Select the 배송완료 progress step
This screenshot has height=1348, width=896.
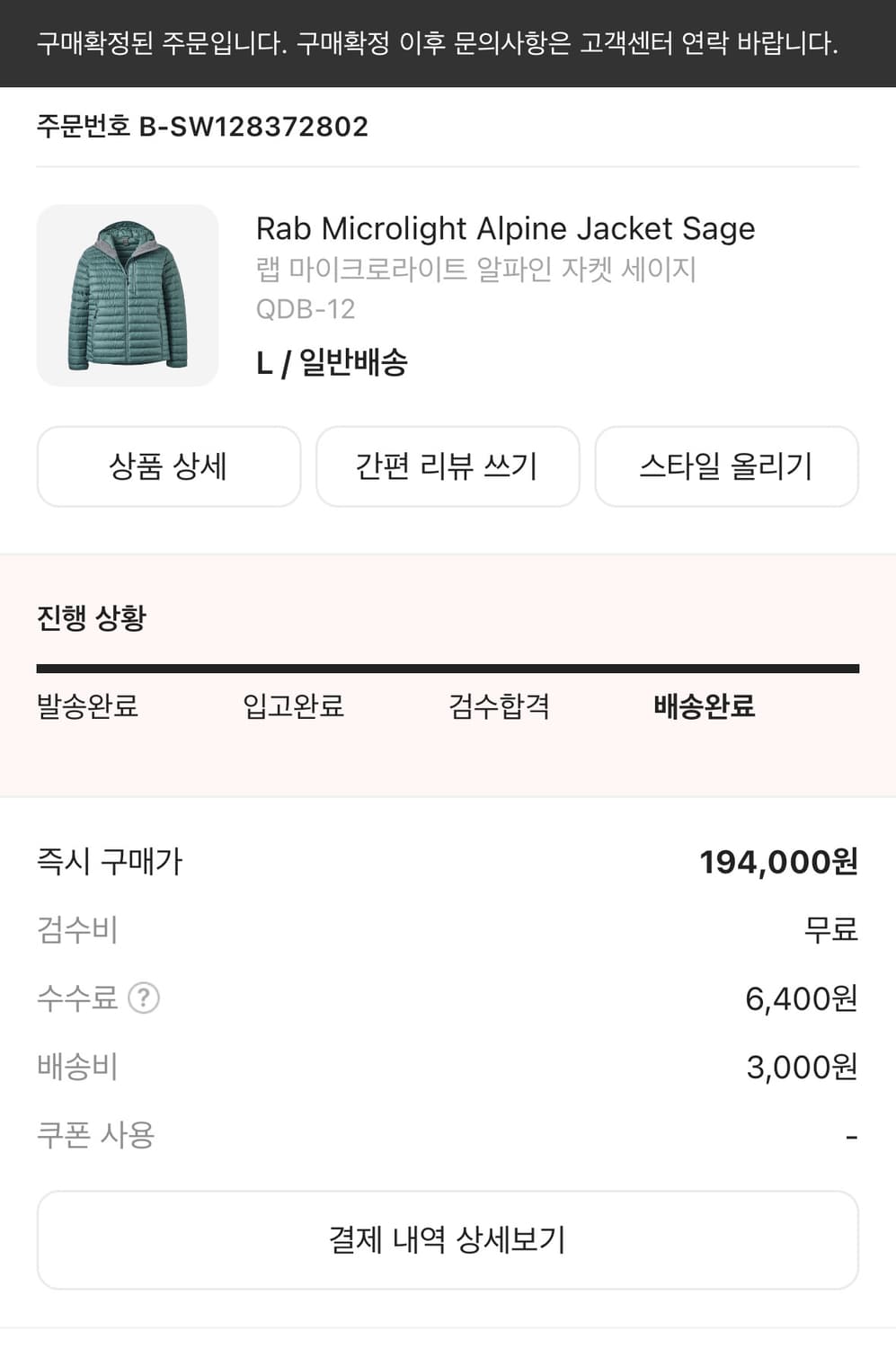click(702, 708)
